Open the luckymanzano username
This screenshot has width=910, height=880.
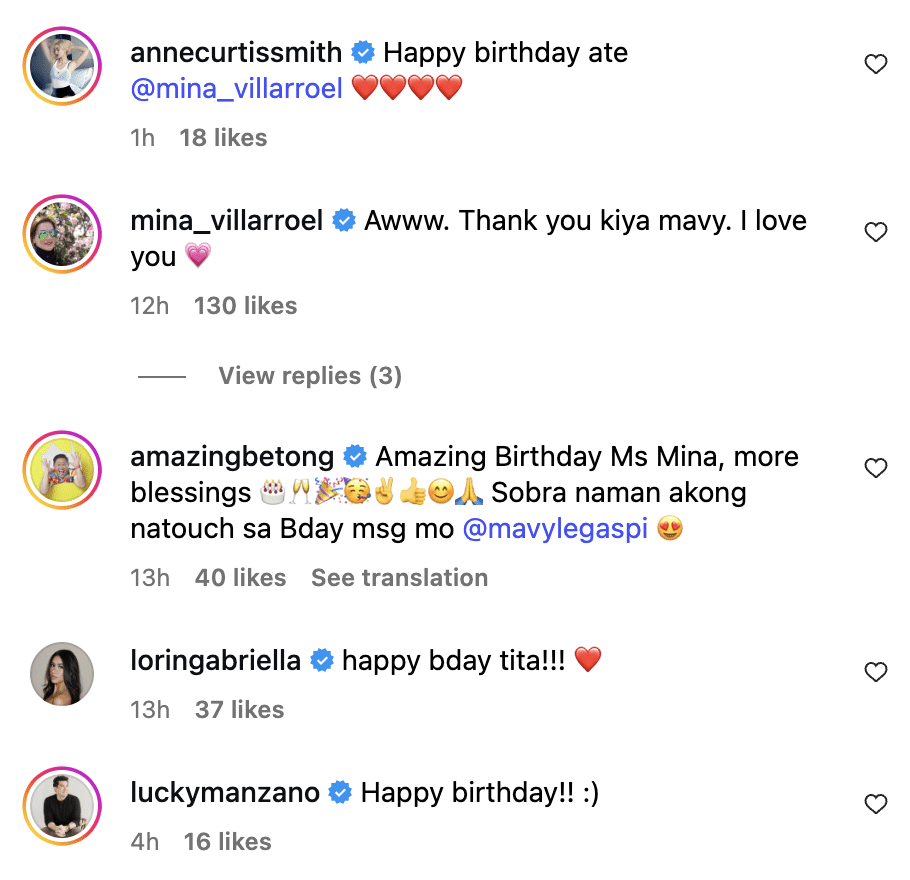click(x=225, y=793)
